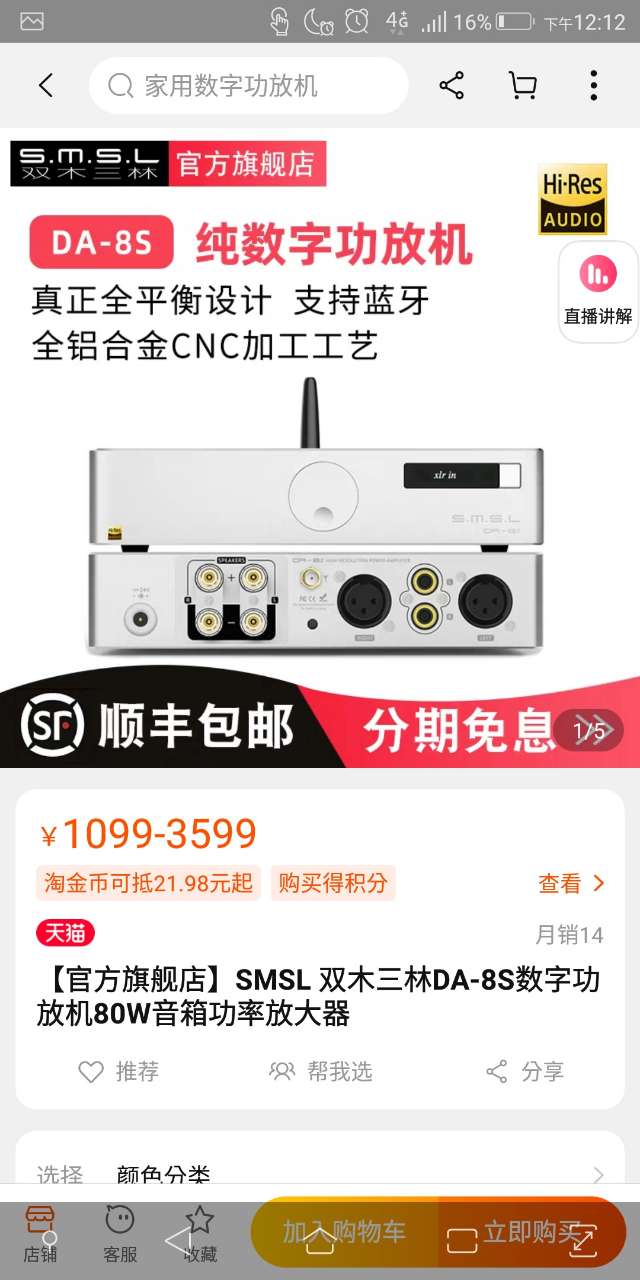Tap 查看 to view coin discount details
Image resolution: width=640 pixels, height=1280 pixels.
571,883
